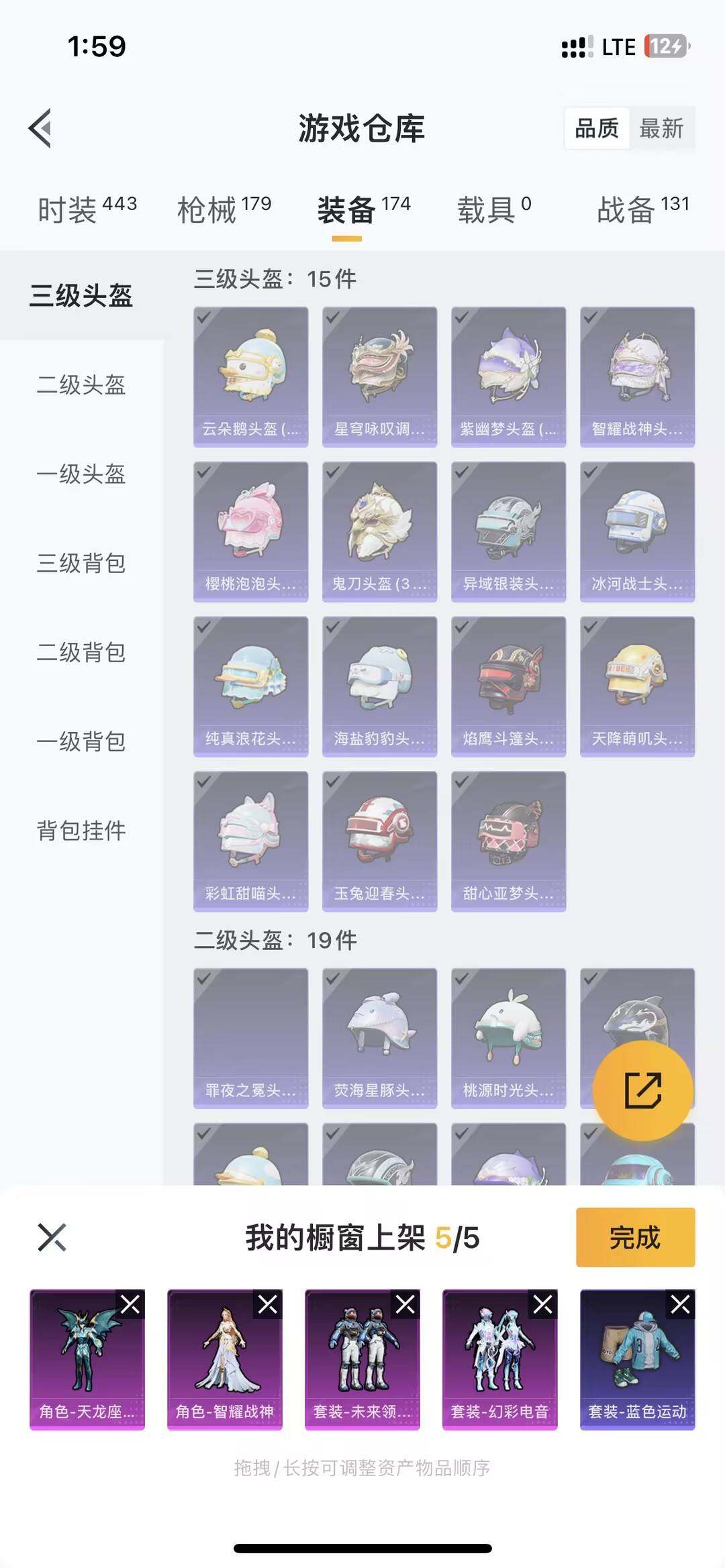Tap the 套装-蓝色运动 showcase thumbnail
Screen dimensions: 725x1568
[x=635, y=1359]
